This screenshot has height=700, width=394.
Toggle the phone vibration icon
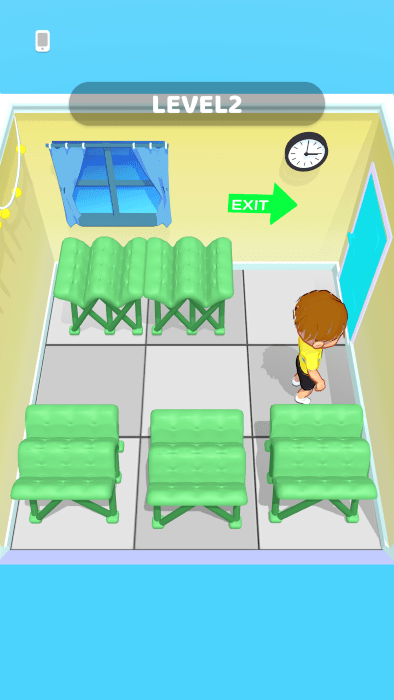click(x=42, y=41)
